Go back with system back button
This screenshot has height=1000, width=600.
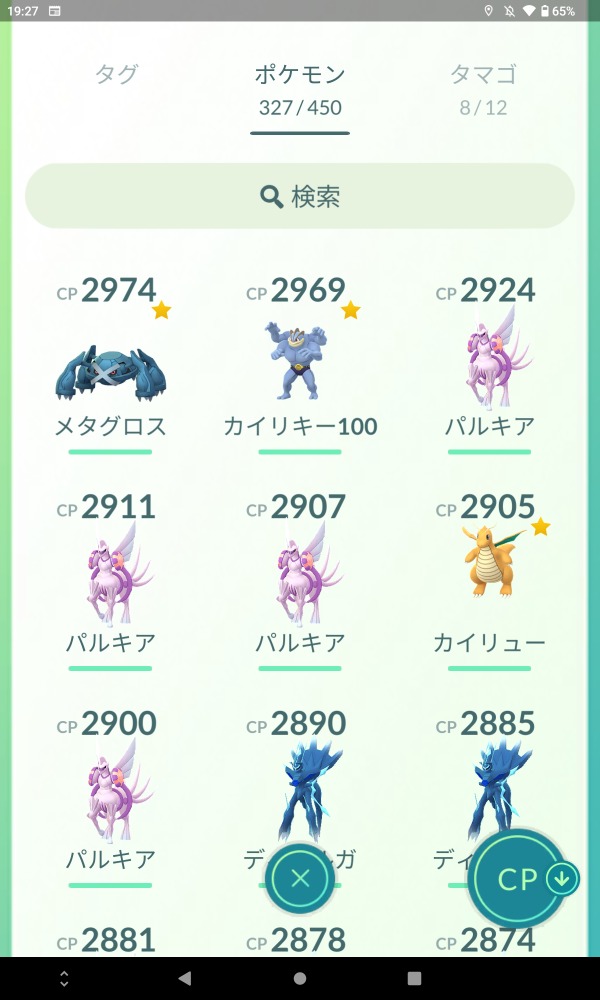coord(185,978)
